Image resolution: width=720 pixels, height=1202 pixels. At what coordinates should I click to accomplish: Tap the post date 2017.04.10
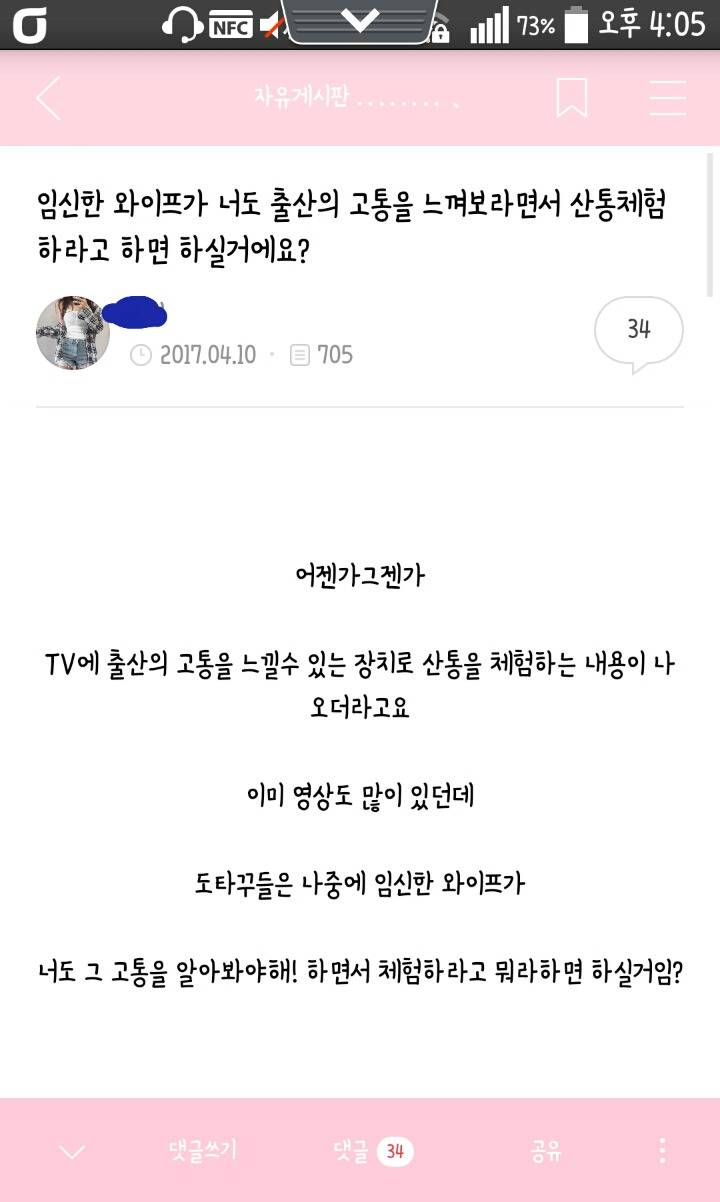pos(207,354)
